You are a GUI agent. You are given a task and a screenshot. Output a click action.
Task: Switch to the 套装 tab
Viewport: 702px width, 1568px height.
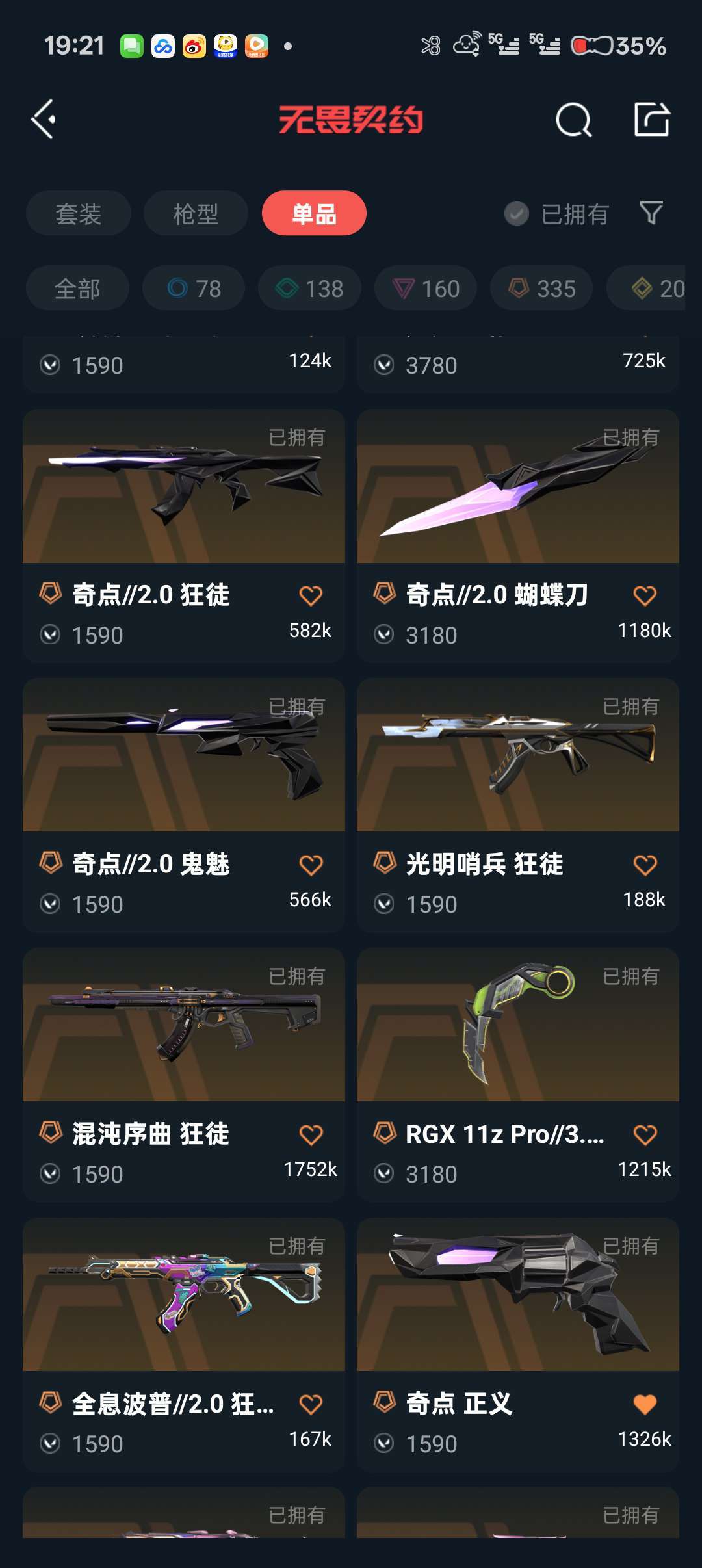click(x=78, y=213)
